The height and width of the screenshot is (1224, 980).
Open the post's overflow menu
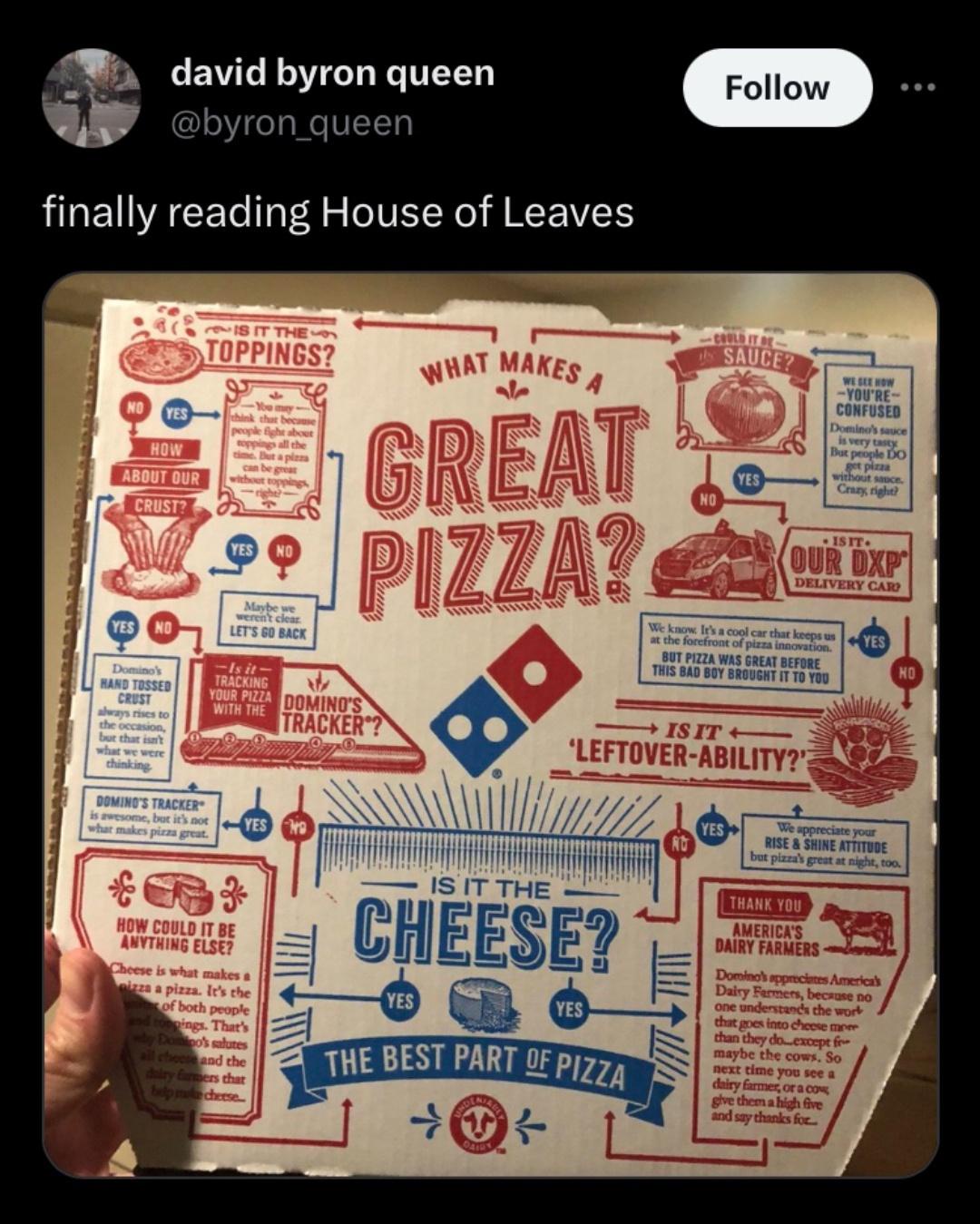click(x=916, y=88)
